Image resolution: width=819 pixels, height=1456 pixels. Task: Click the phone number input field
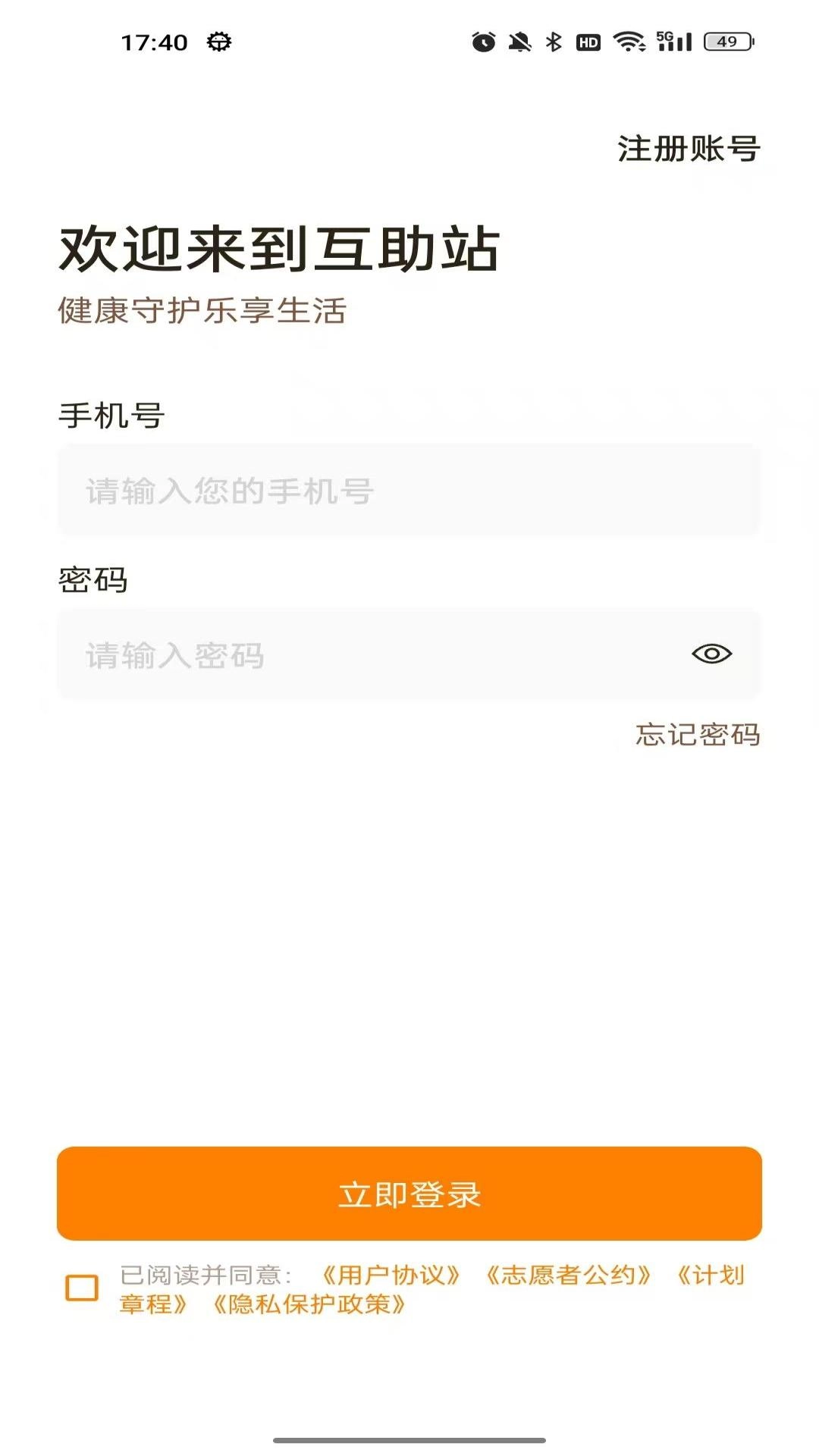pyautogui.click(x=409, y=490)
